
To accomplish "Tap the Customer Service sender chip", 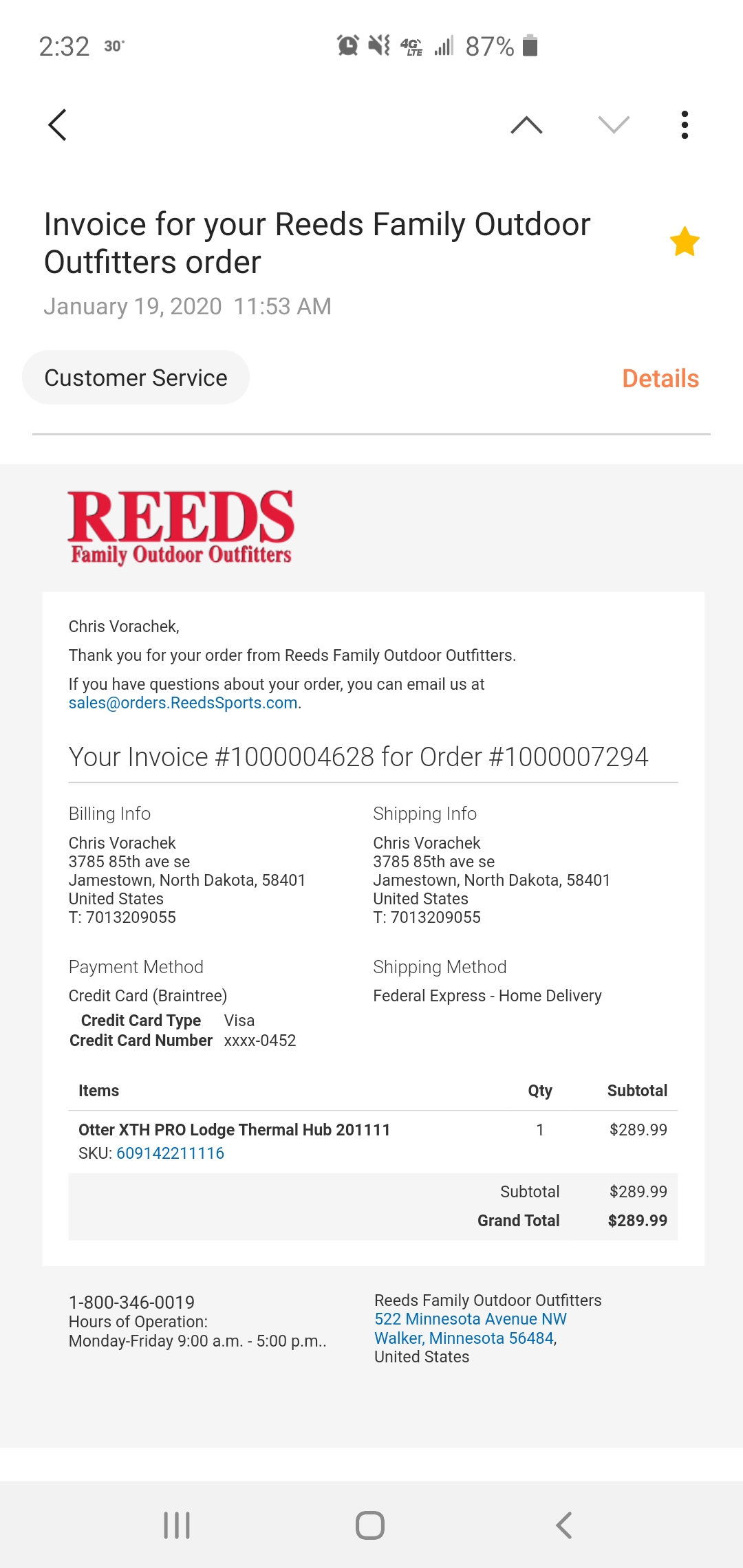I will [x=136, y=378].
